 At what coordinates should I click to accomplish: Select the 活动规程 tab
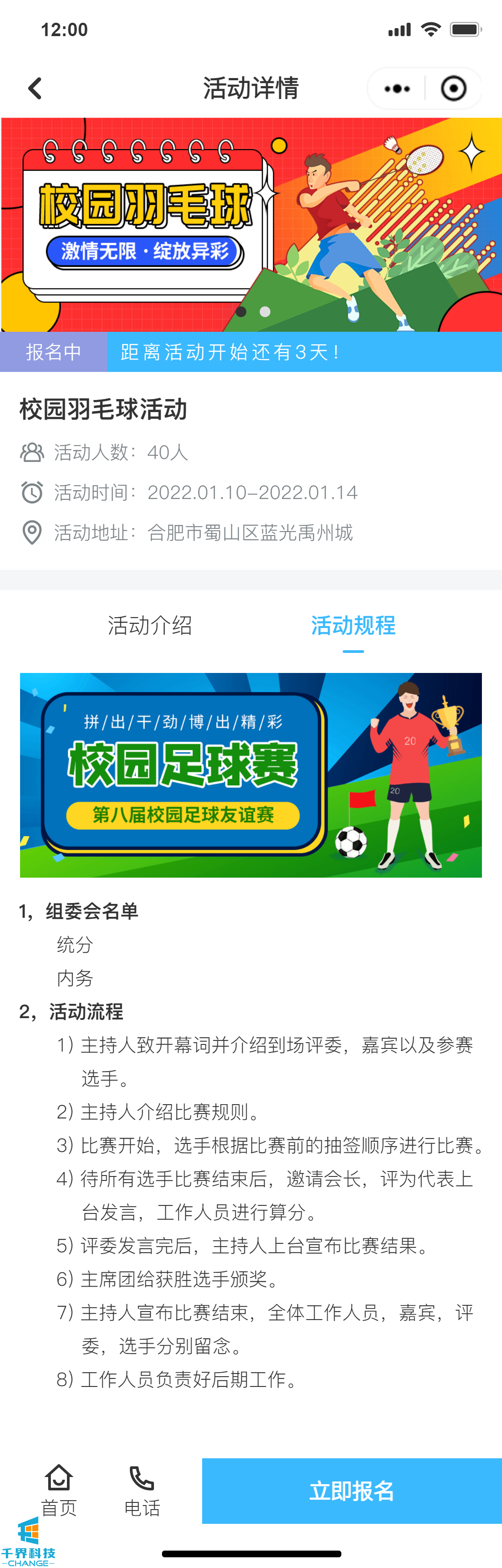pyautogui.click(x=353, y=625)
